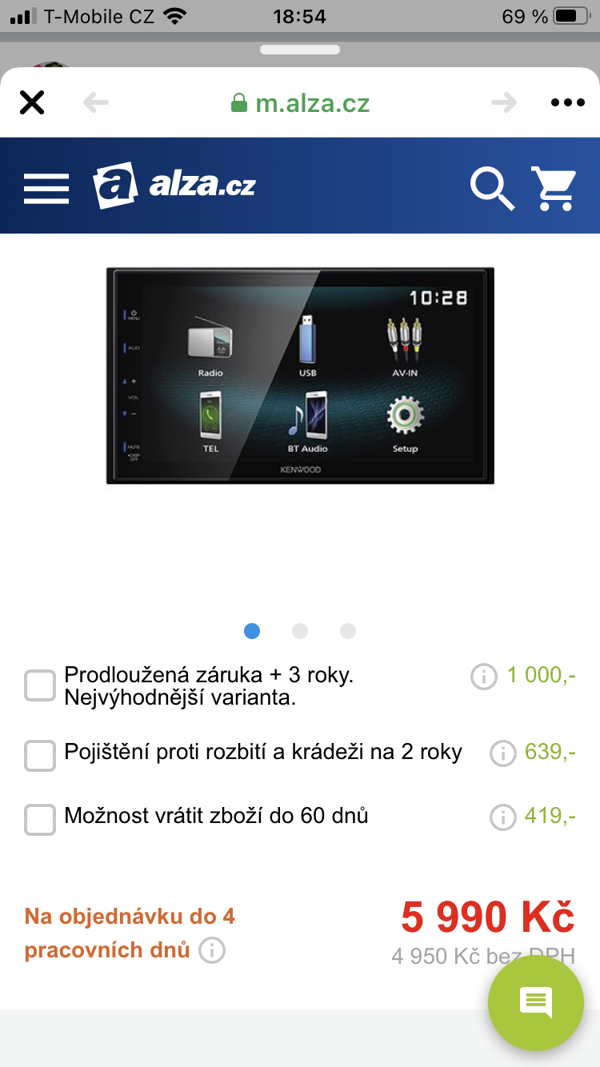Go forward in browser history
This screenshot has height=1067, width=600.
[504, 102]
